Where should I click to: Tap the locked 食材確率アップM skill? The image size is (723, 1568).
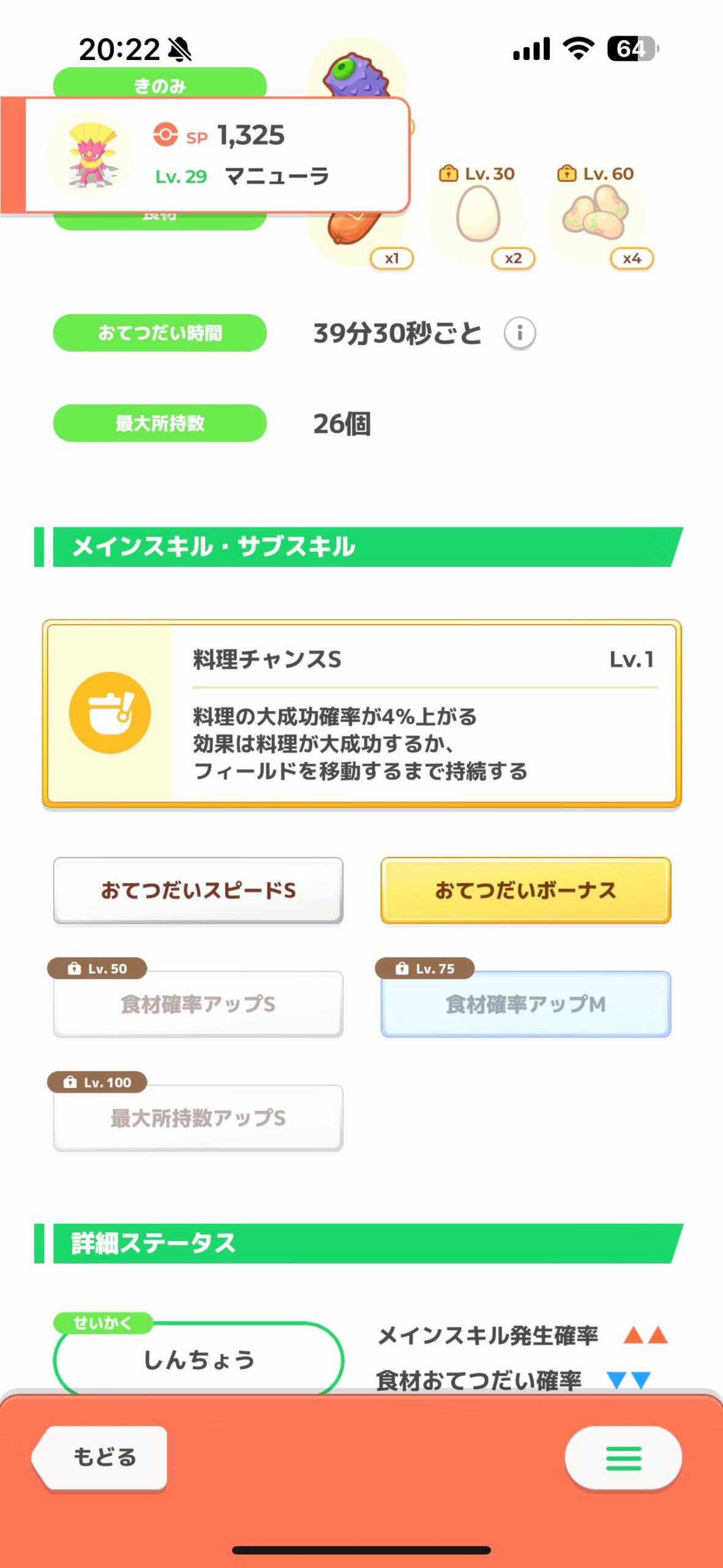click(x=526, y=1004)
